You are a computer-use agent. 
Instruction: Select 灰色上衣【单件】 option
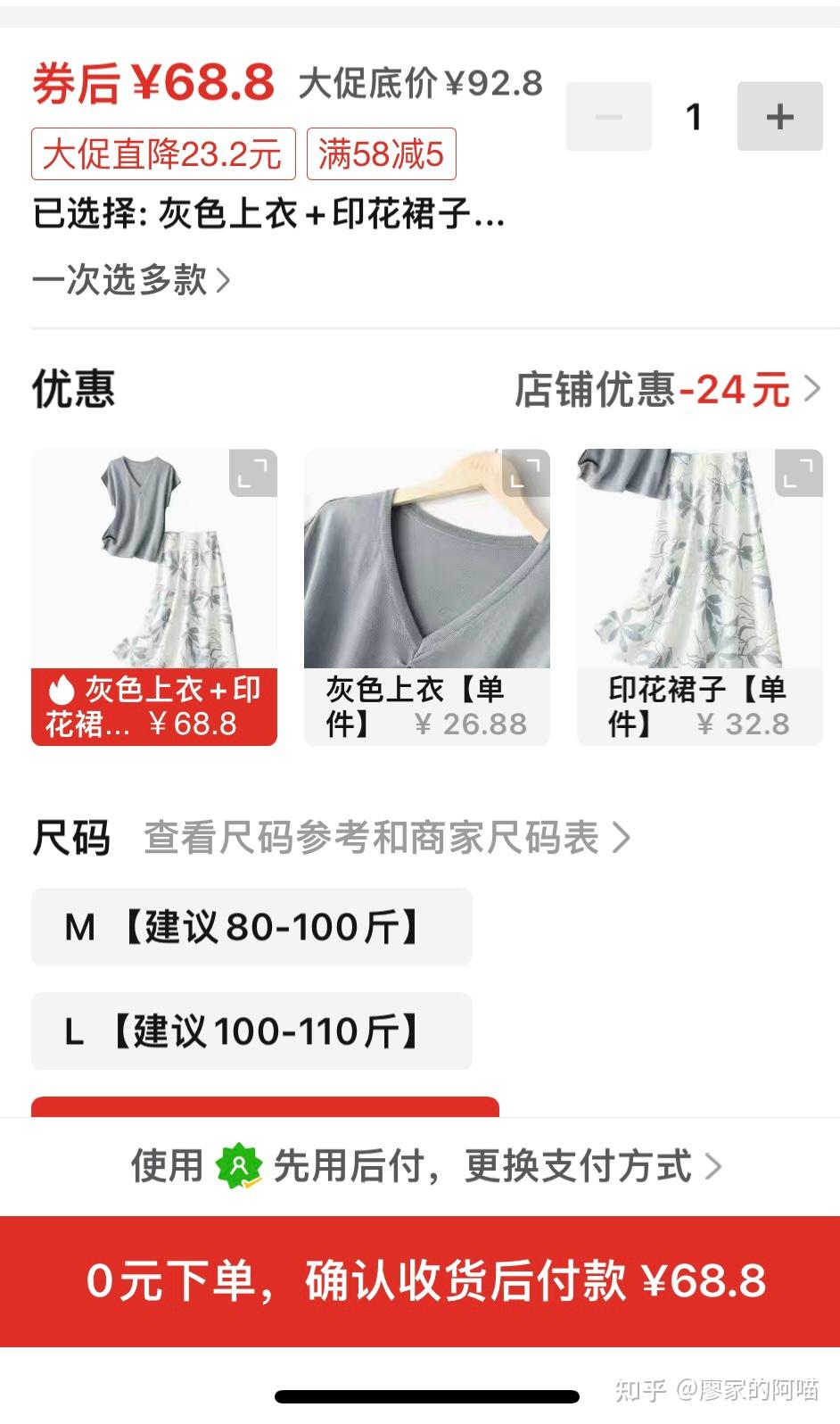tap(427, 597)
